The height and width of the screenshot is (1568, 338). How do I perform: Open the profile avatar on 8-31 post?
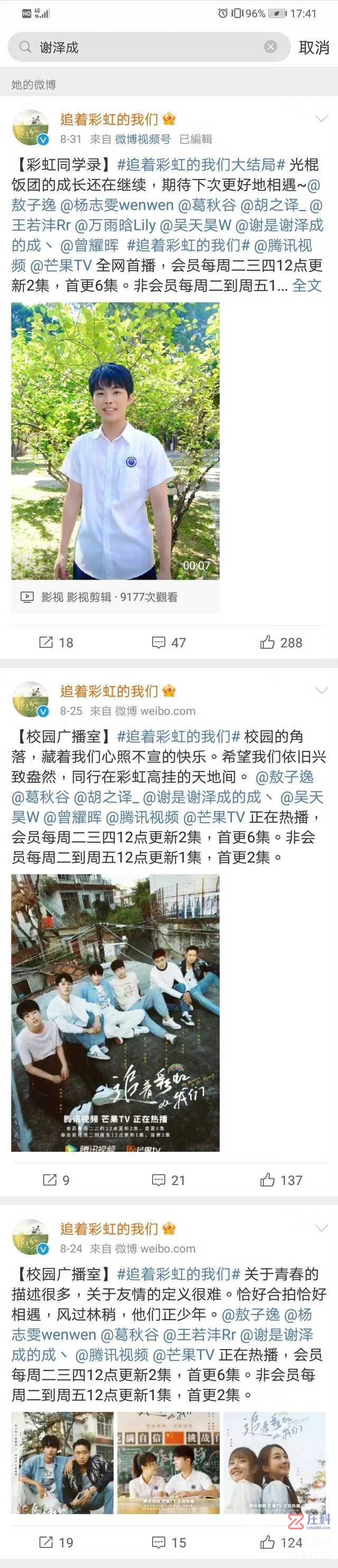[31, 128]
